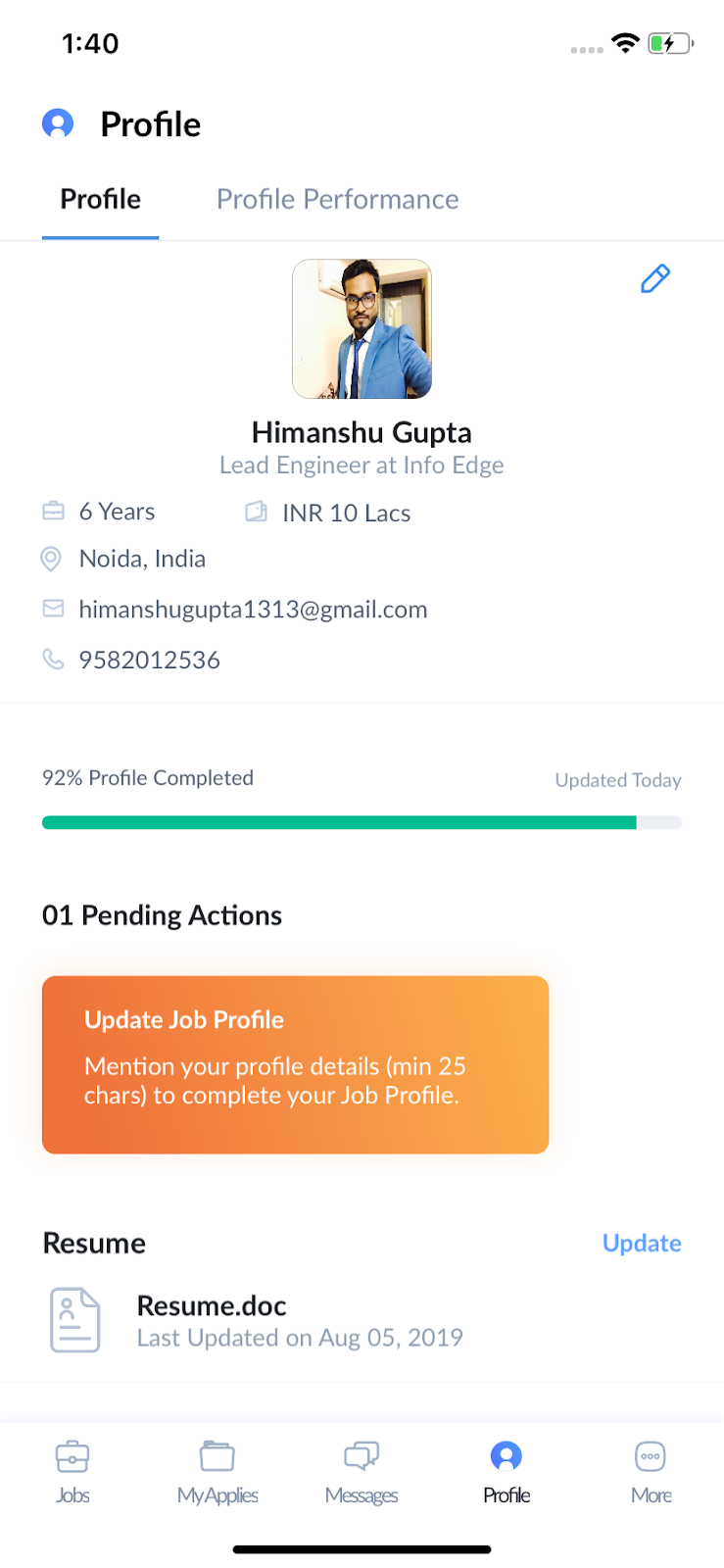The width and height of the screenshot is (724, 1568).
Task: Click the Profile avatar icon in the header
Action: pyautogui.click(x=59, y=123)
